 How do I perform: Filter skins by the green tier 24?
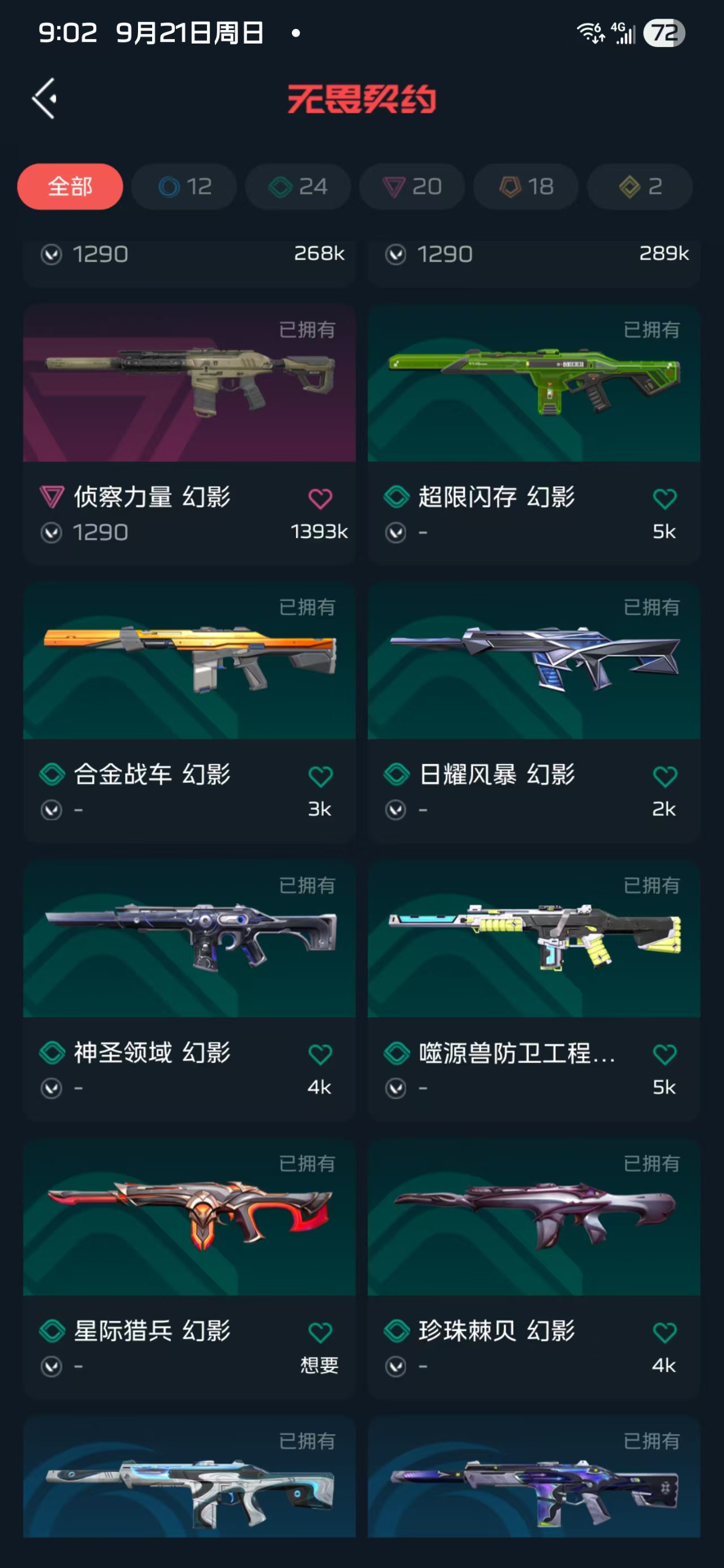coord(298,186)
